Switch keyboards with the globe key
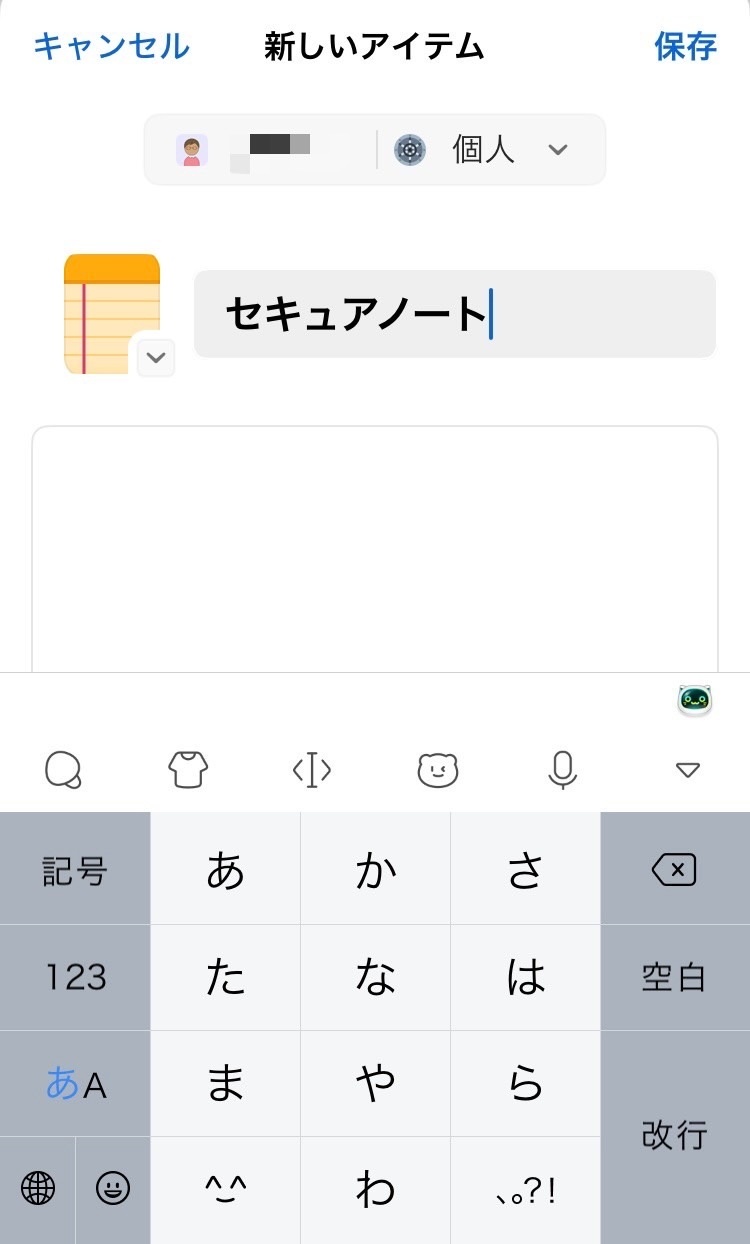Screen dimensions: 750x1244 pos(37,1188)
